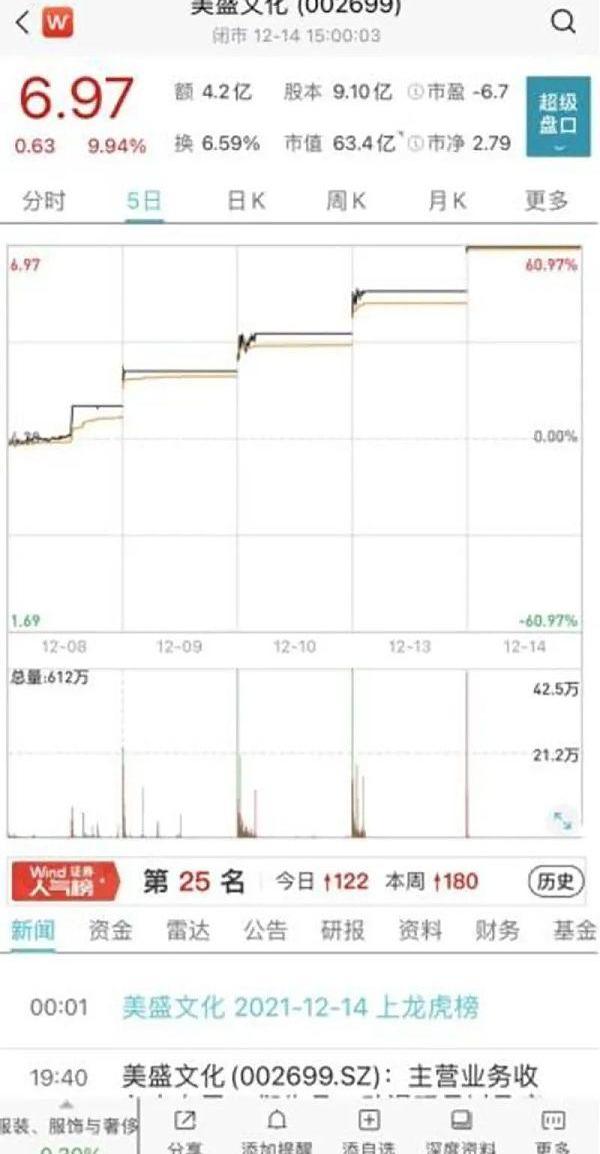Switch to the 研报 tab
600x1154 pixels.
click(x=343, y=931)
